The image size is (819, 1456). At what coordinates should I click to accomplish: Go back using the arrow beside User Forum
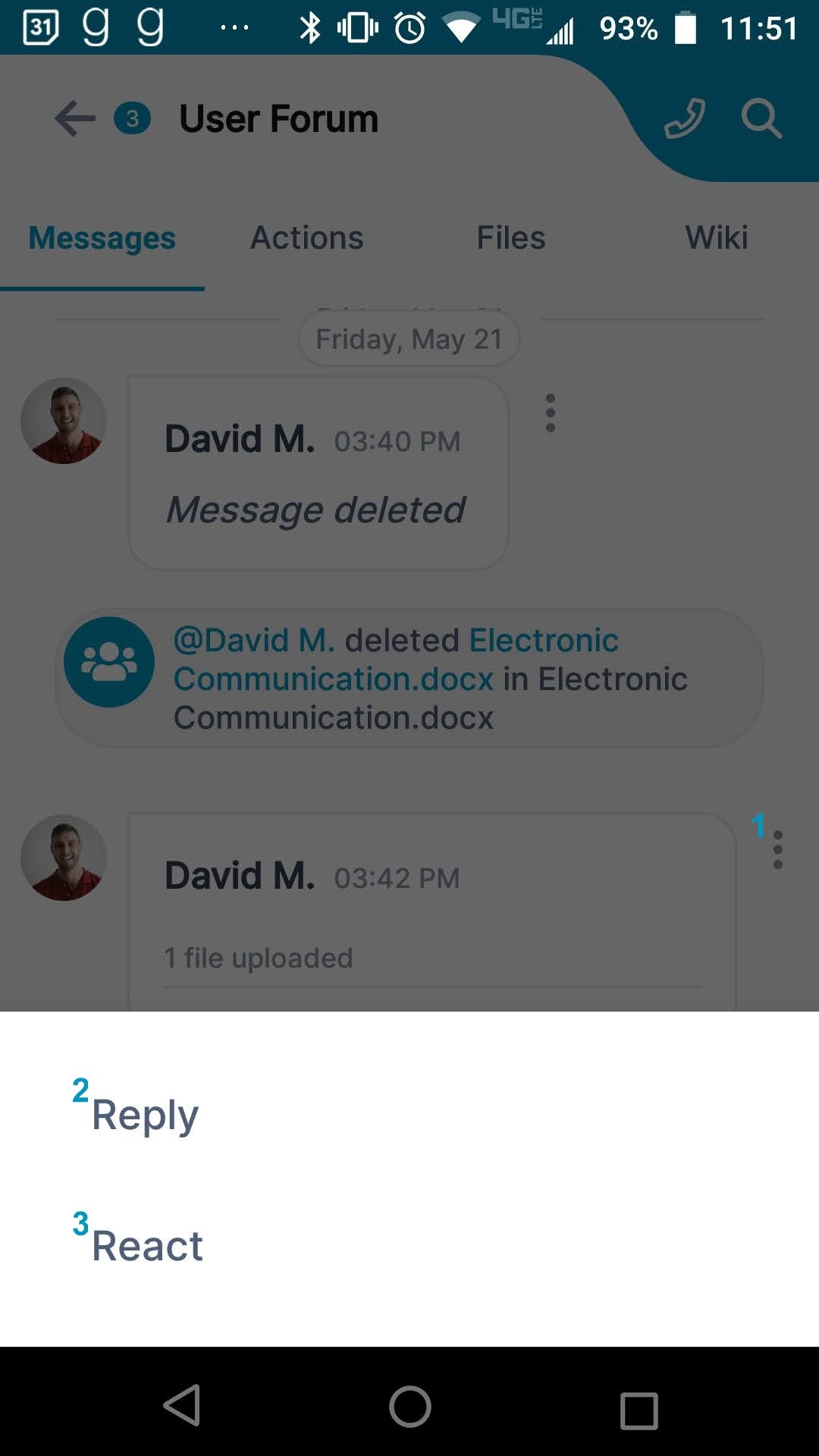click(x=75, y=119)
